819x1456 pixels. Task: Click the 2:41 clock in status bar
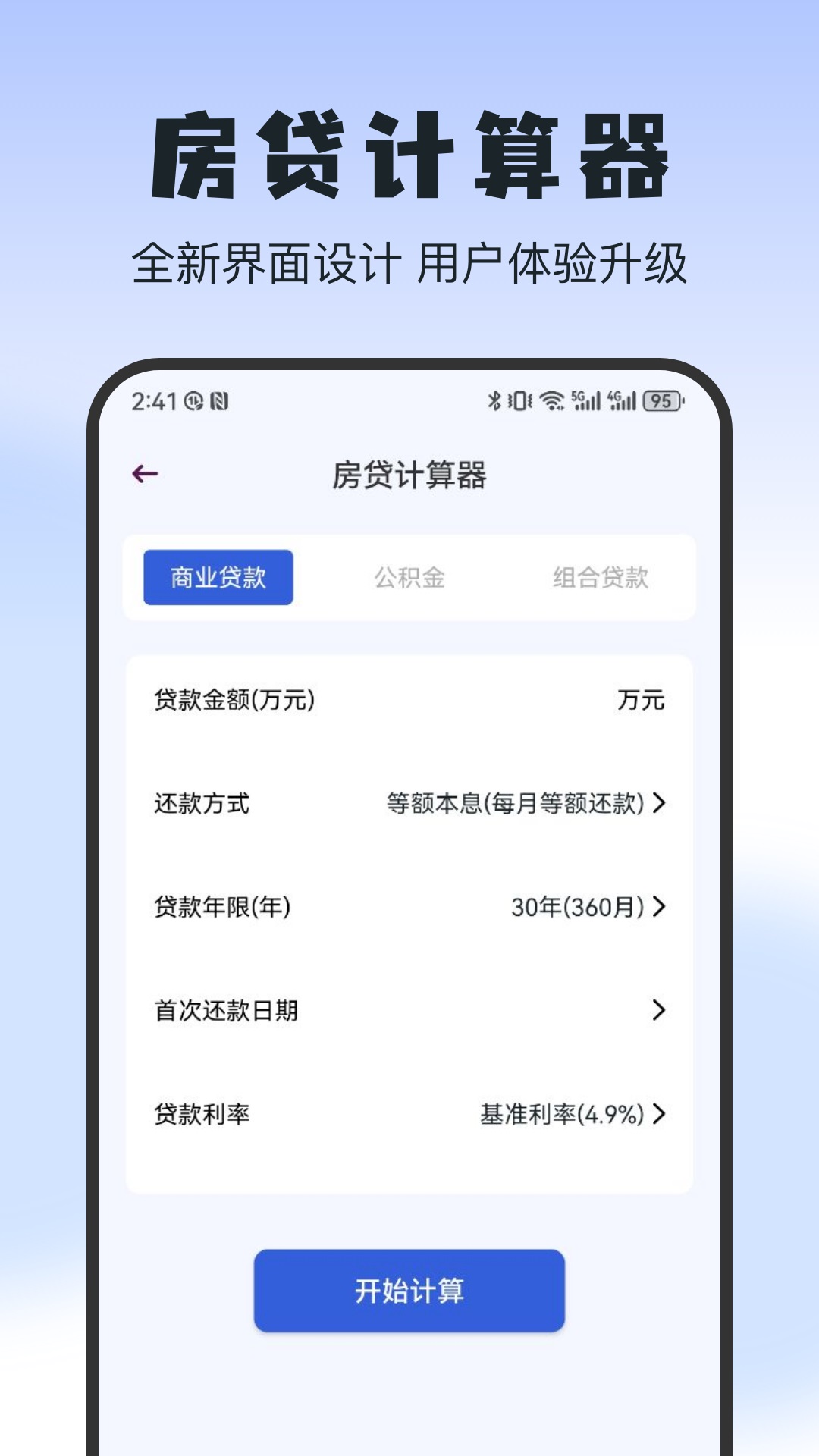click(153, 403)
